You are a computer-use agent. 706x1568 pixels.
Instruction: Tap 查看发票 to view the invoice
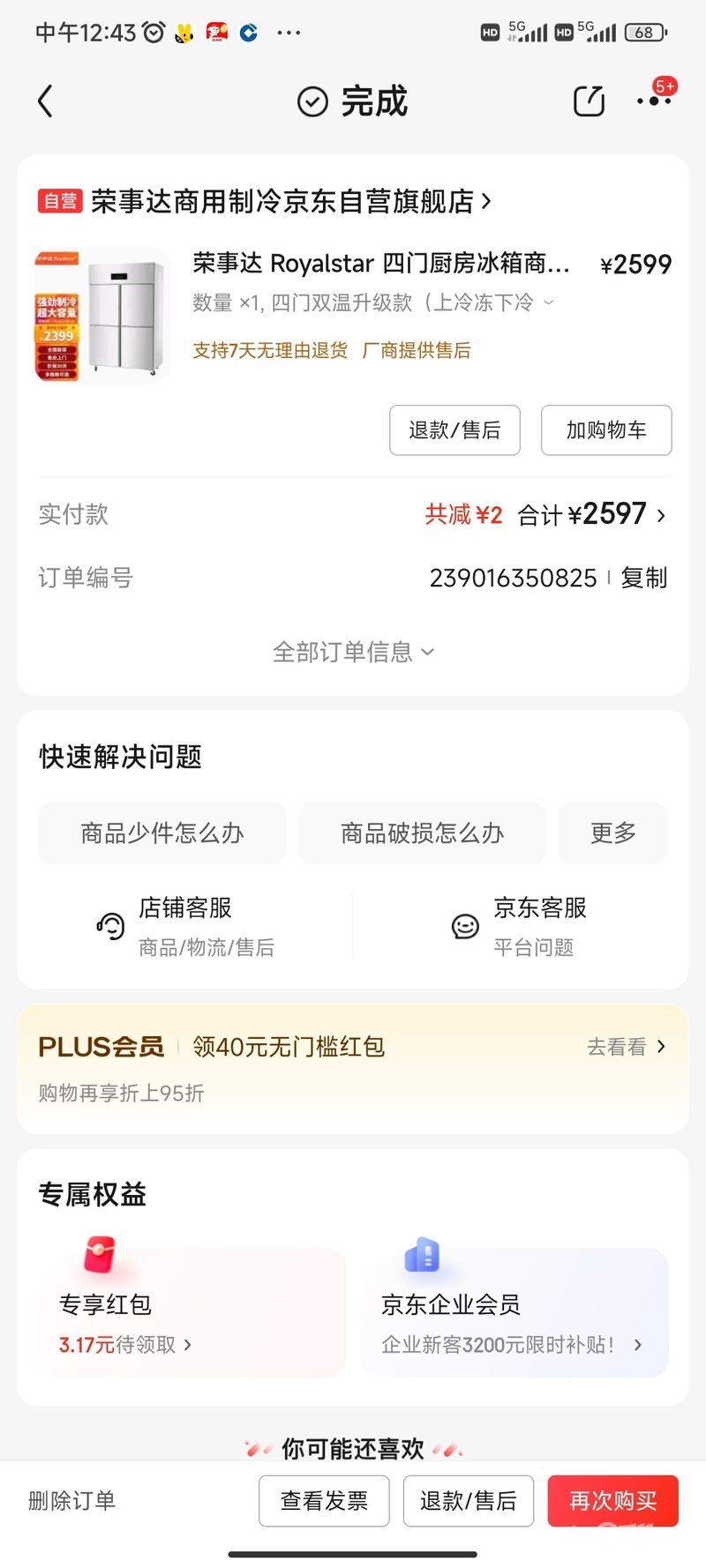tap(324, 1500)
